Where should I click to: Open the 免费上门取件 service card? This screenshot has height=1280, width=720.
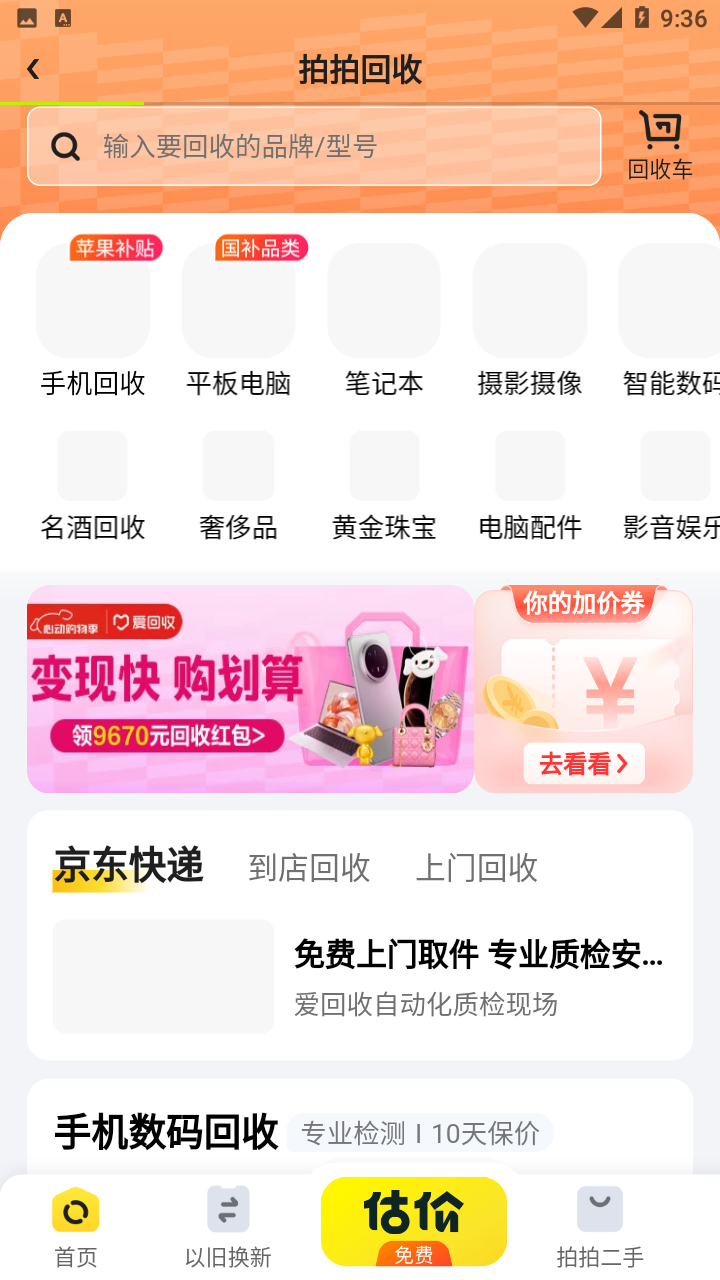coord(360,977)
